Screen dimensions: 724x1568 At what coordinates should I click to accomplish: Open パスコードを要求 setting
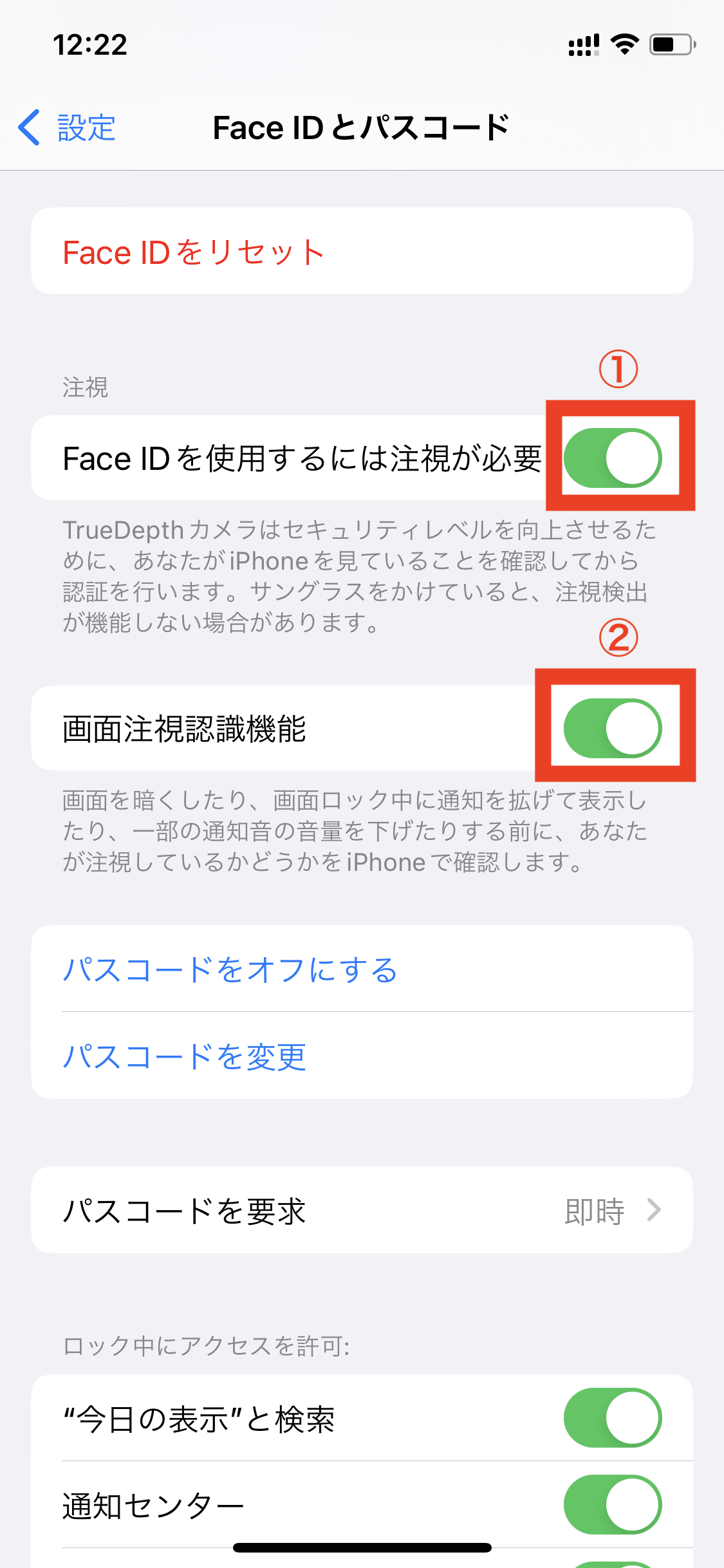tap(362, 1210)
